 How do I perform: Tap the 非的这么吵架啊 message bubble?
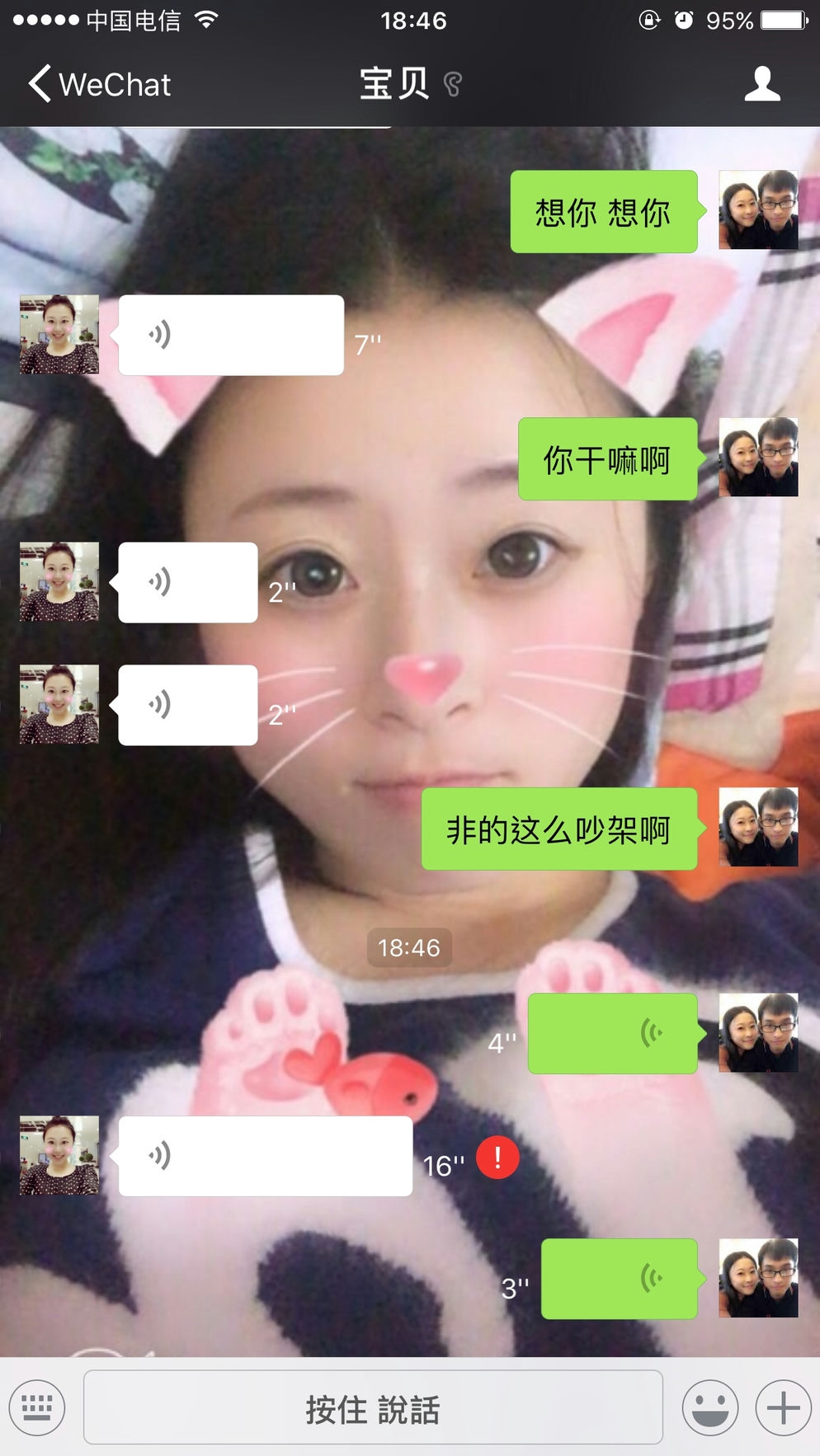click(558, 829)
